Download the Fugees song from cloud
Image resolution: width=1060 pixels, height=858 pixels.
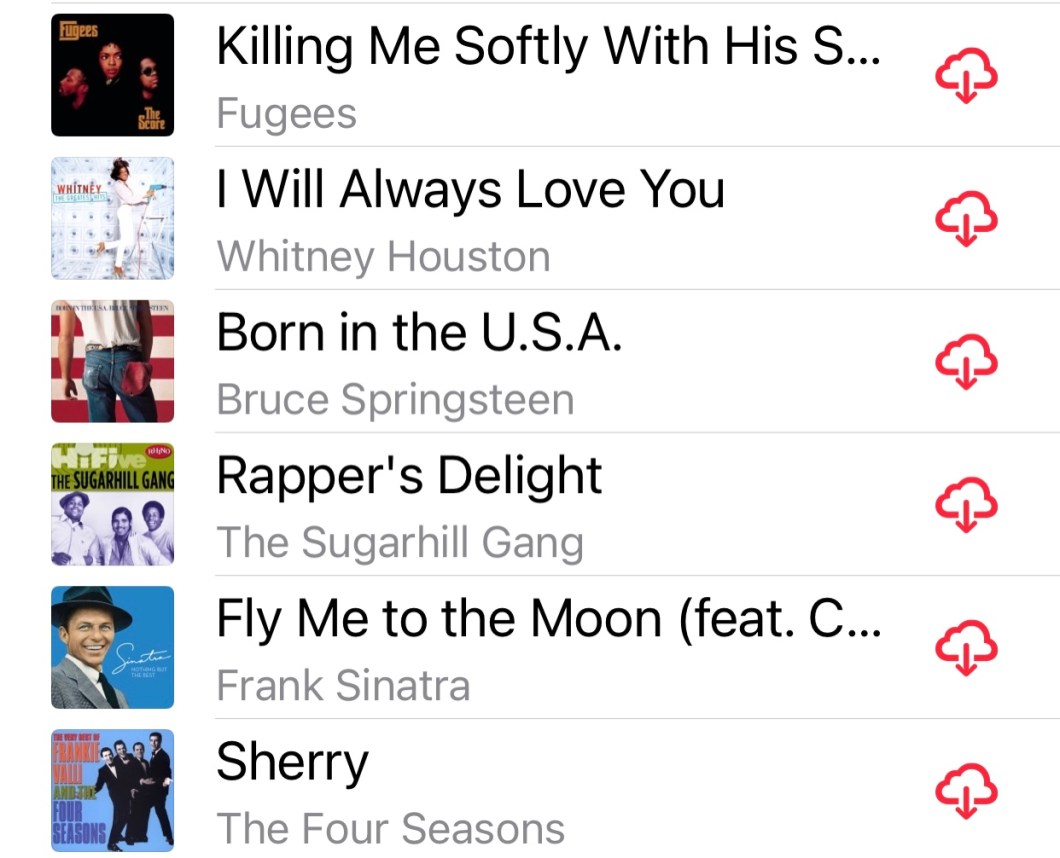click(965, 77)
